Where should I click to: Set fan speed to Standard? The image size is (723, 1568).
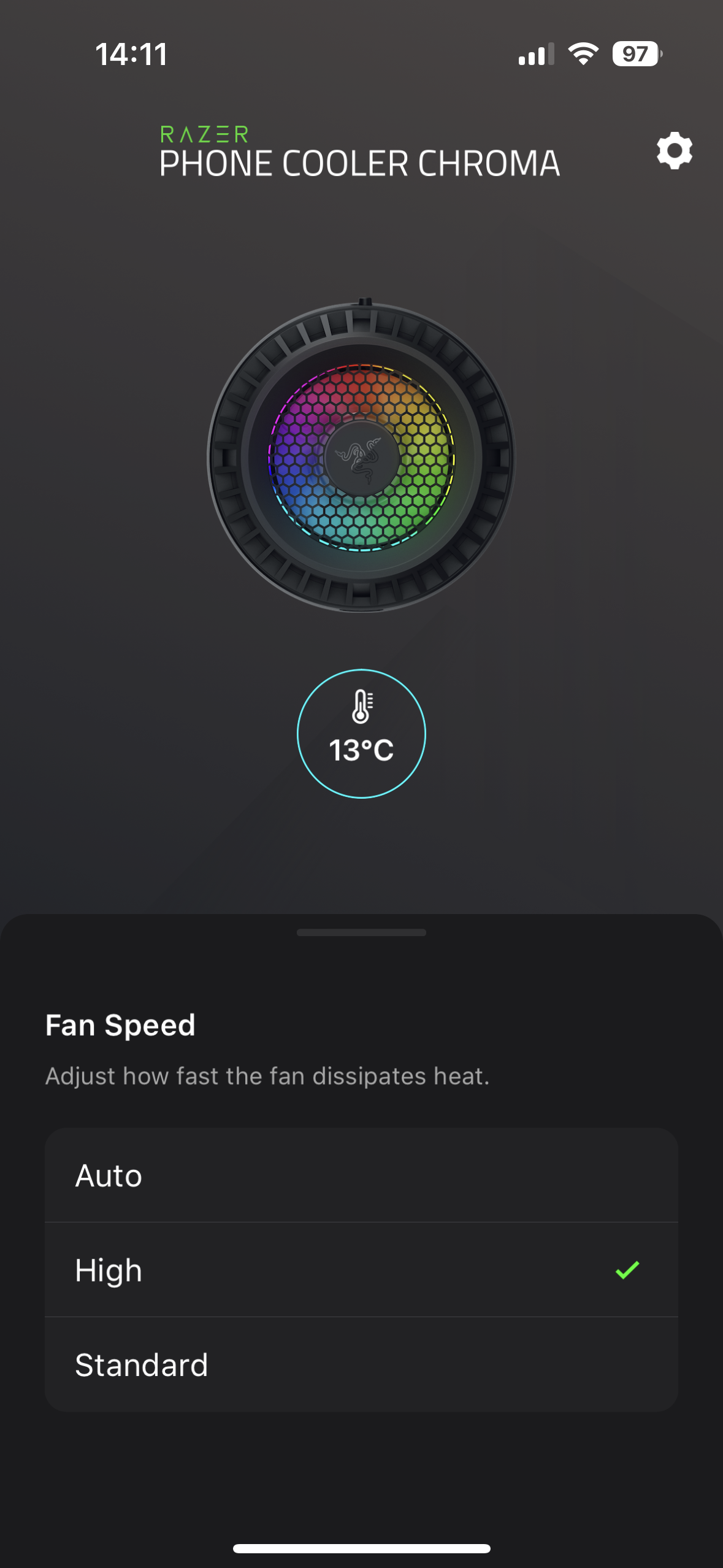361,1364
